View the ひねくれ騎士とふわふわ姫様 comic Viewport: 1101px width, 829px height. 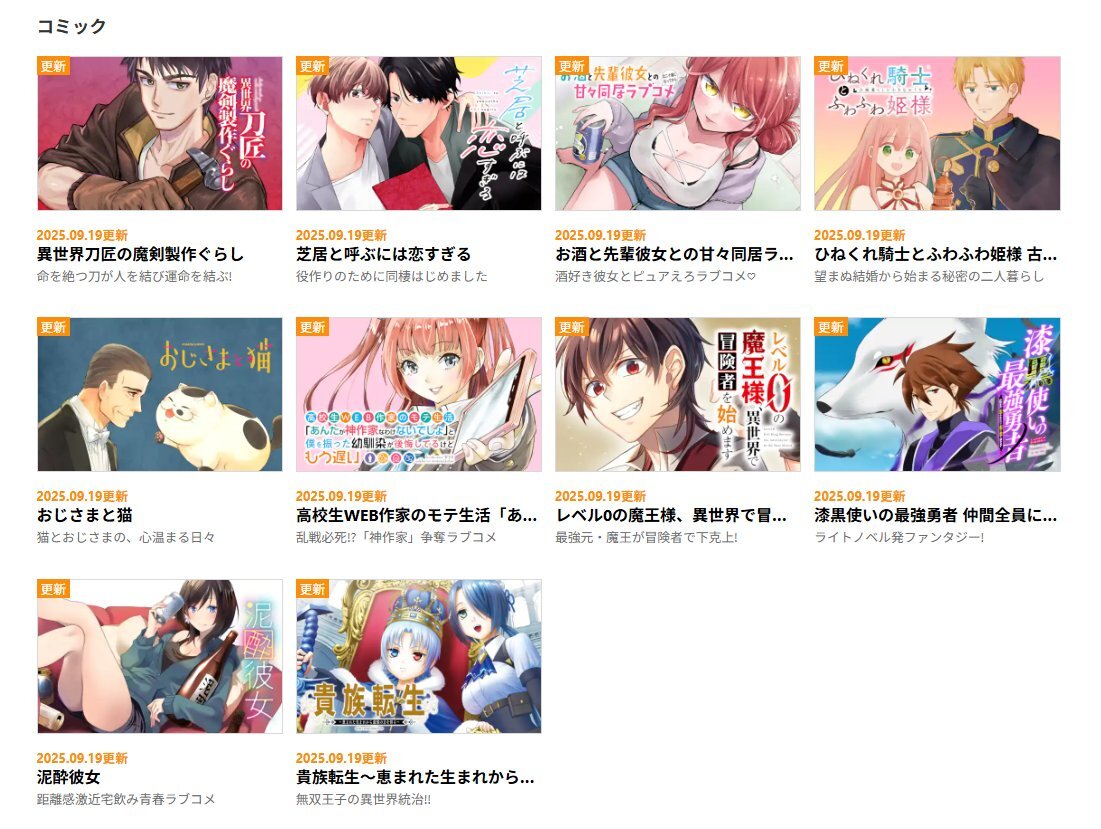click(x=936, y=134)
